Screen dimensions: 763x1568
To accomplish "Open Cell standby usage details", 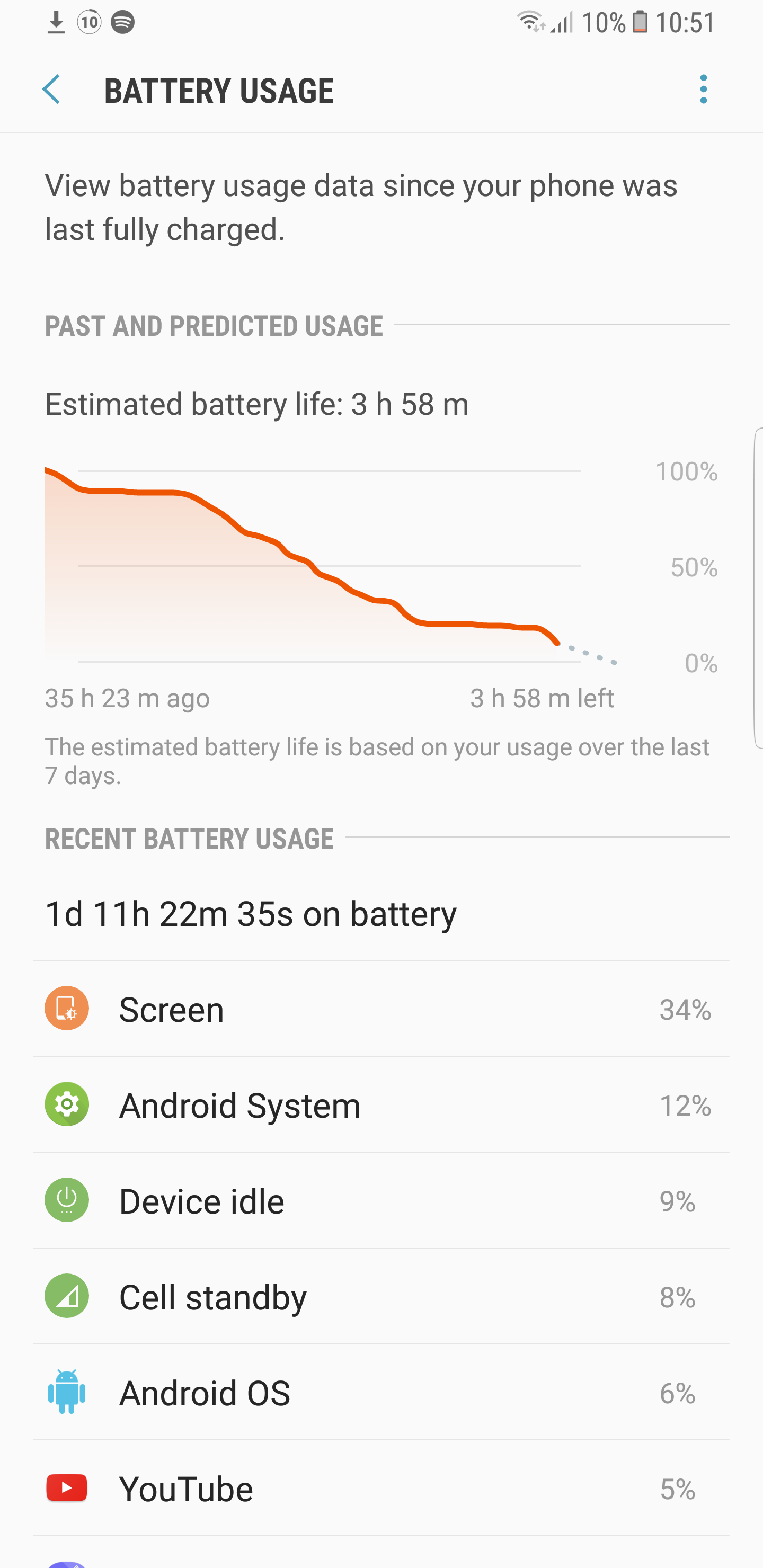I will tap(381, 1297).
